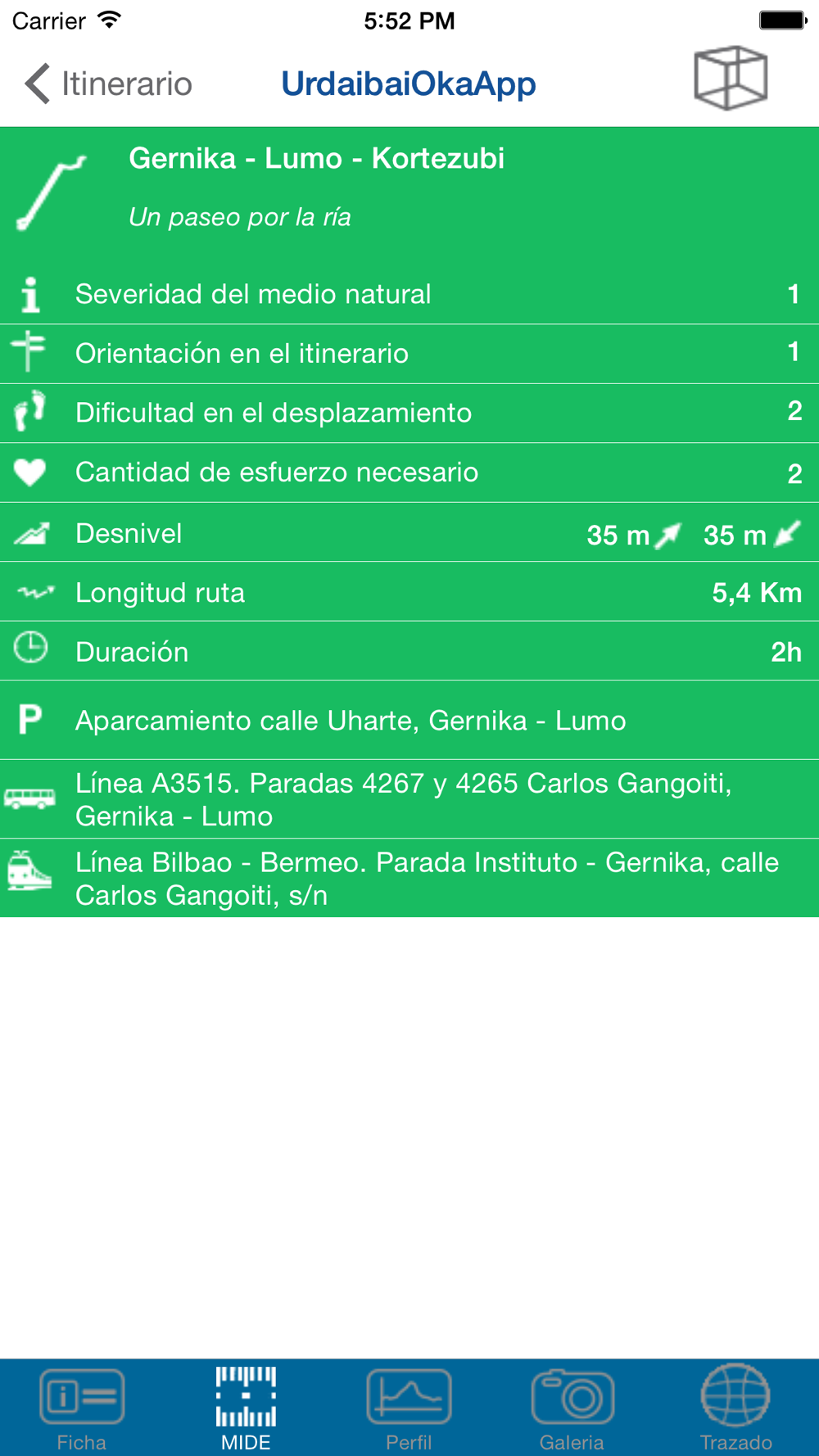Open the 3D cube icon

coord(731,79)
